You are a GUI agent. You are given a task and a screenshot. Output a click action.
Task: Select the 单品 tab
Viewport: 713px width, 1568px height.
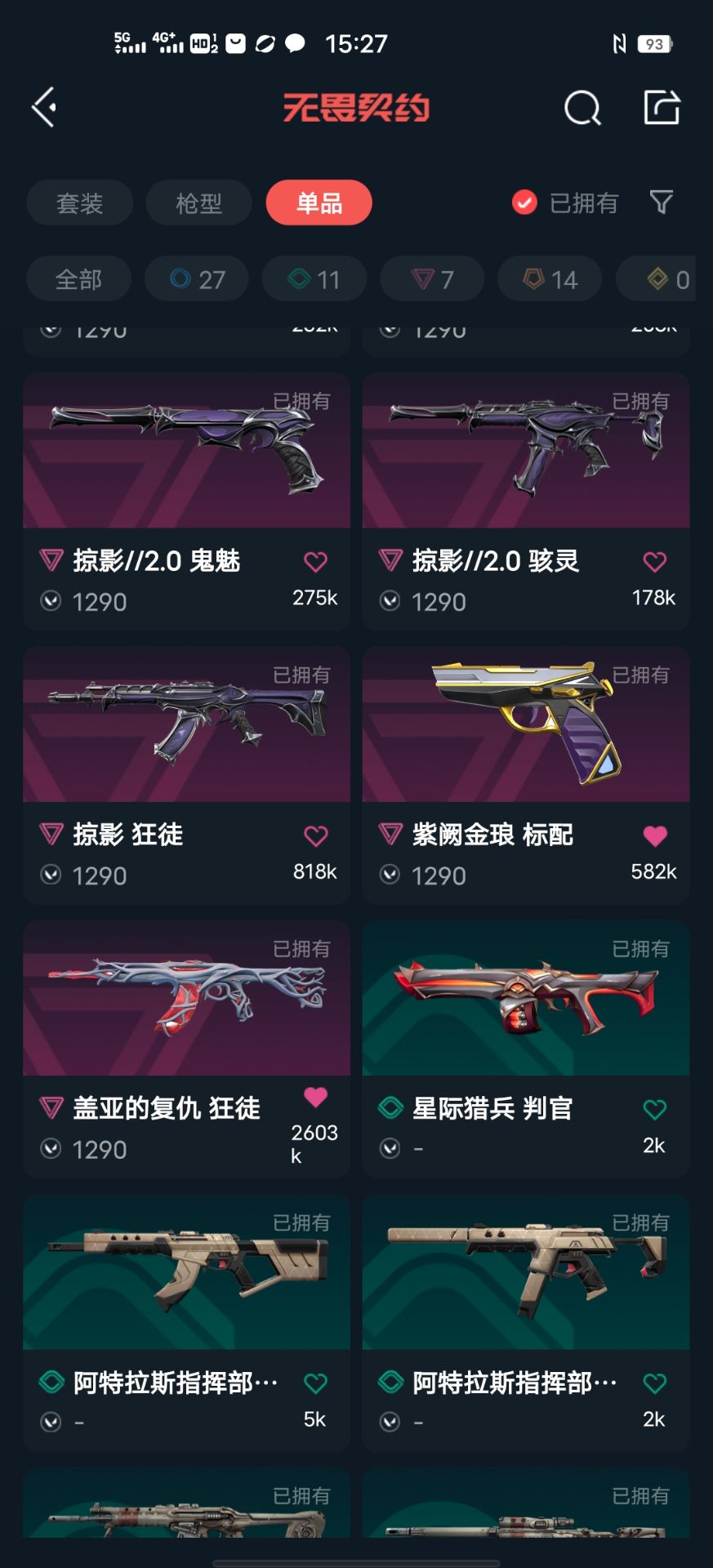(319, 203)
